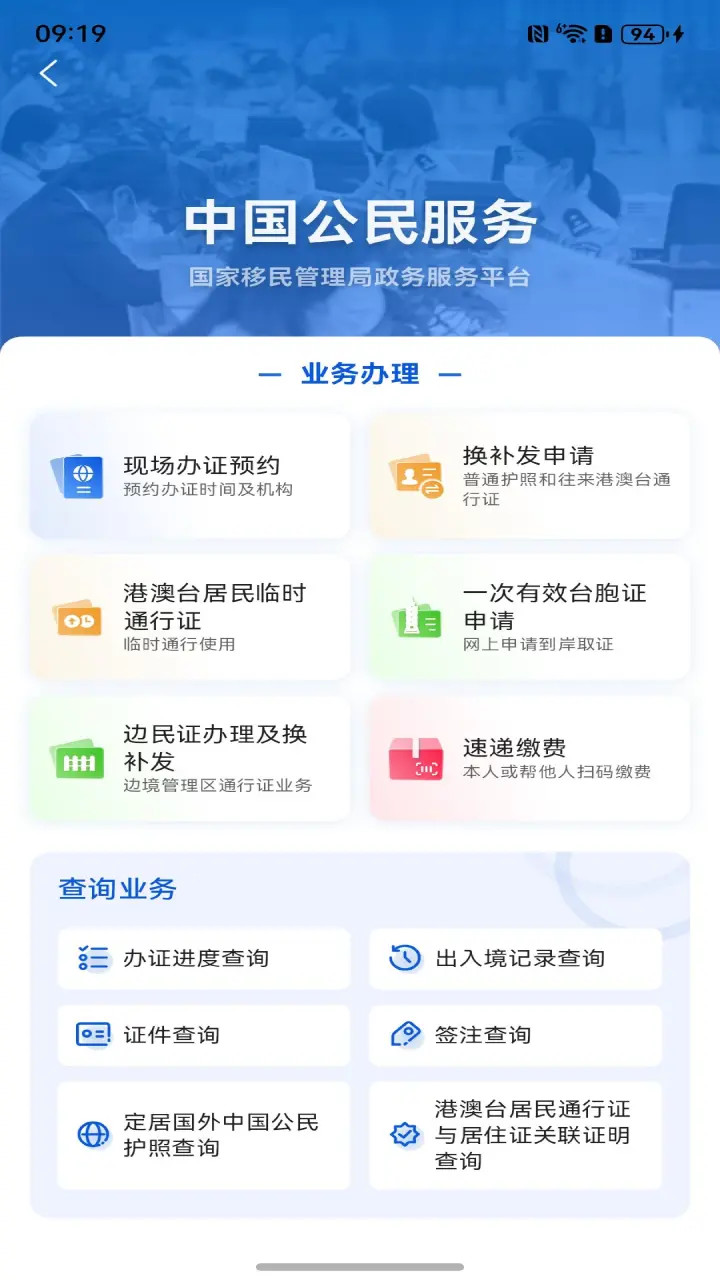Open 现场办证预约 to book an appointment
The height and width of the screenshot is (1280, 720).
(x=190, y=476)
